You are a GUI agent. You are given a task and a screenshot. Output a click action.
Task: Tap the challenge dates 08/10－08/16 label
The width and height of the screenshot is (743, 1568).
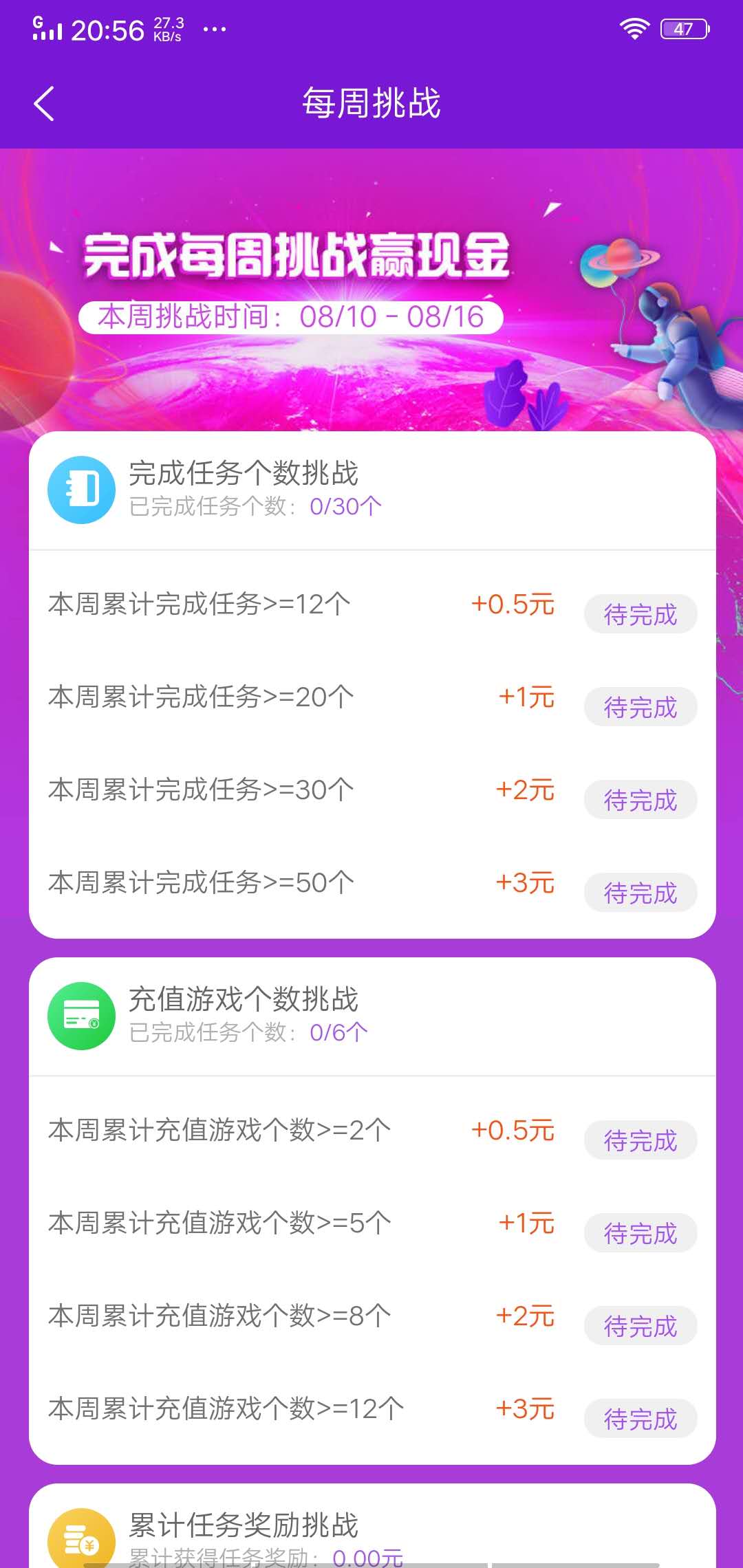292,316
